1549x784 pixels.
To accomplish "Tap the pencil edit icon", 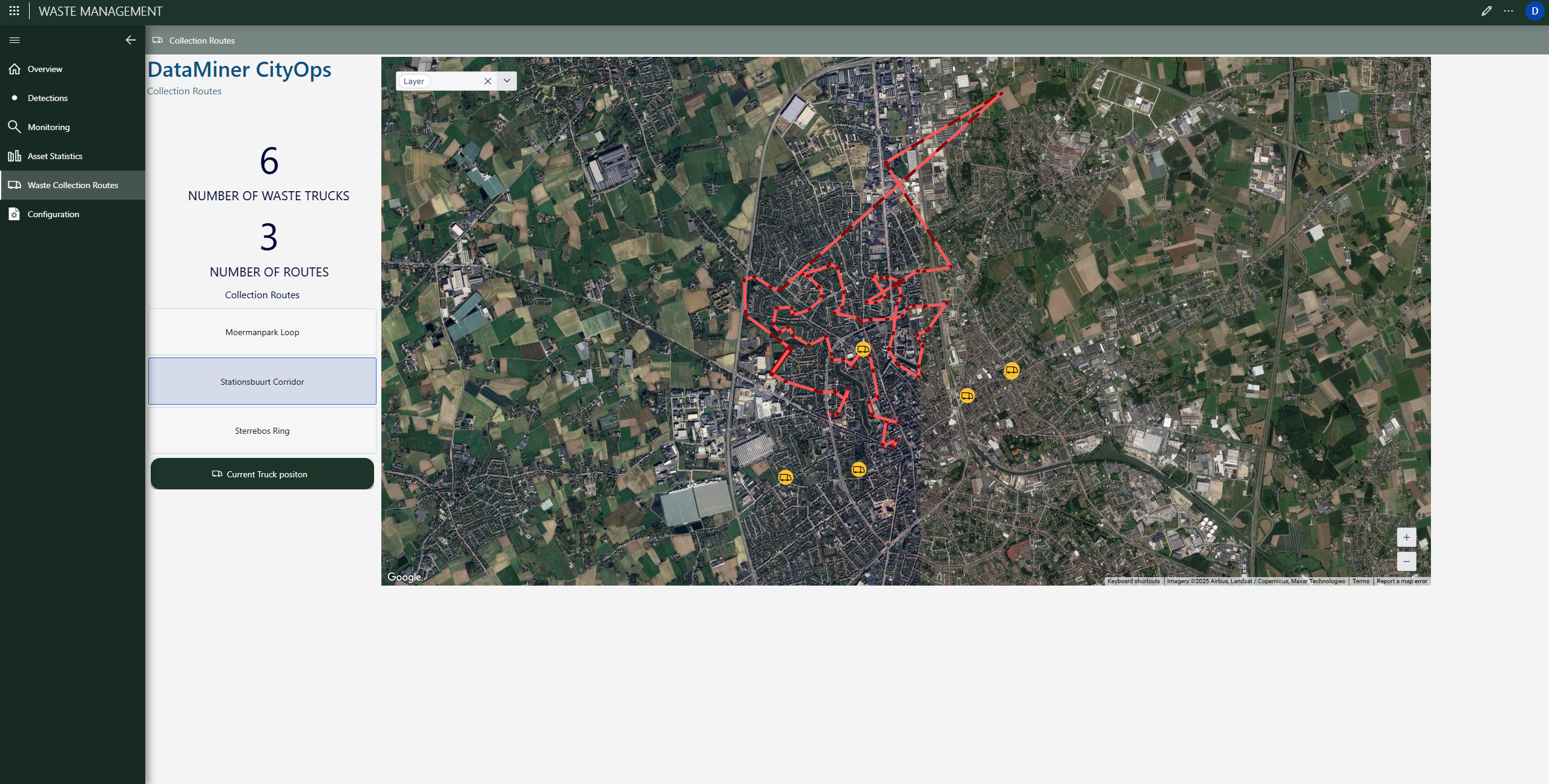I will click(x=1486, y=11).
